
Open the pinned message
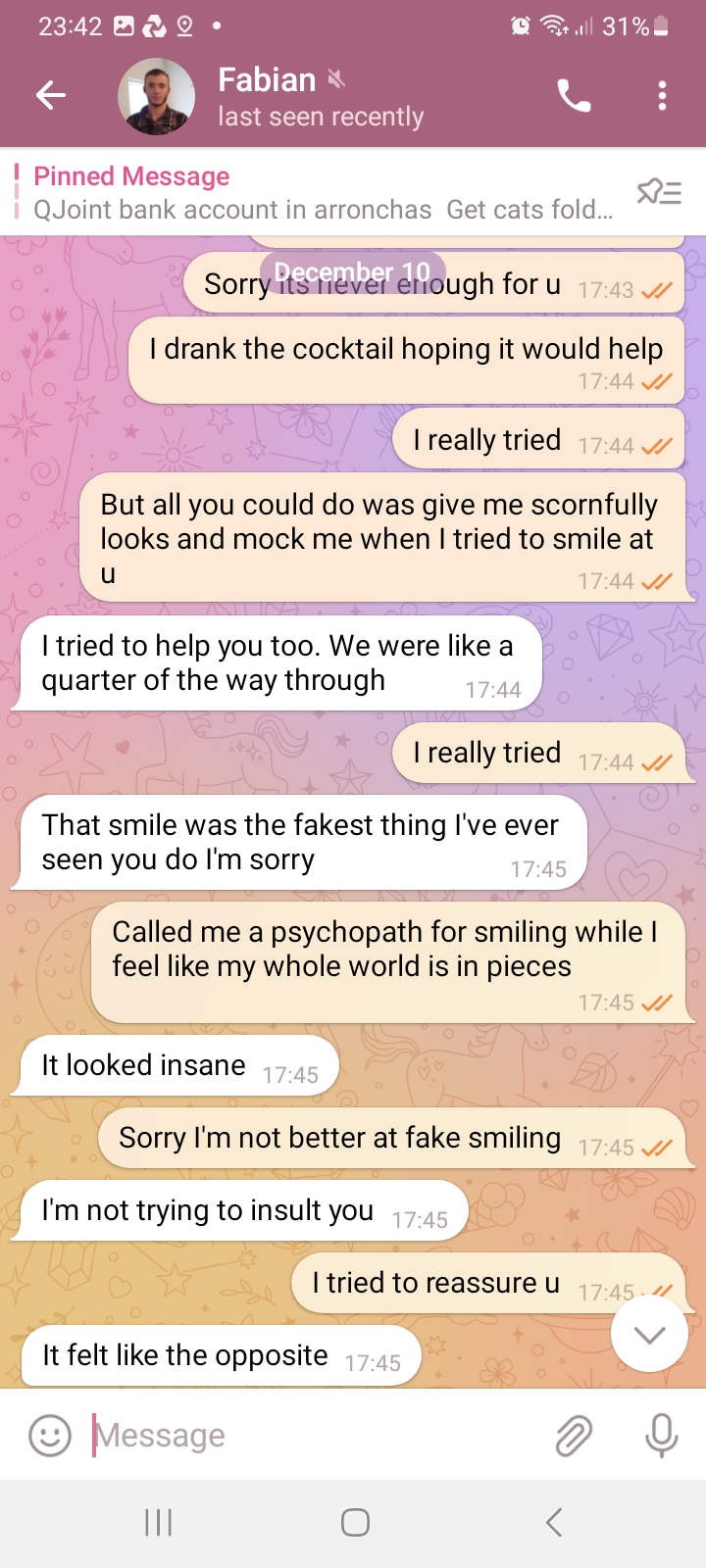click(324, 193)
